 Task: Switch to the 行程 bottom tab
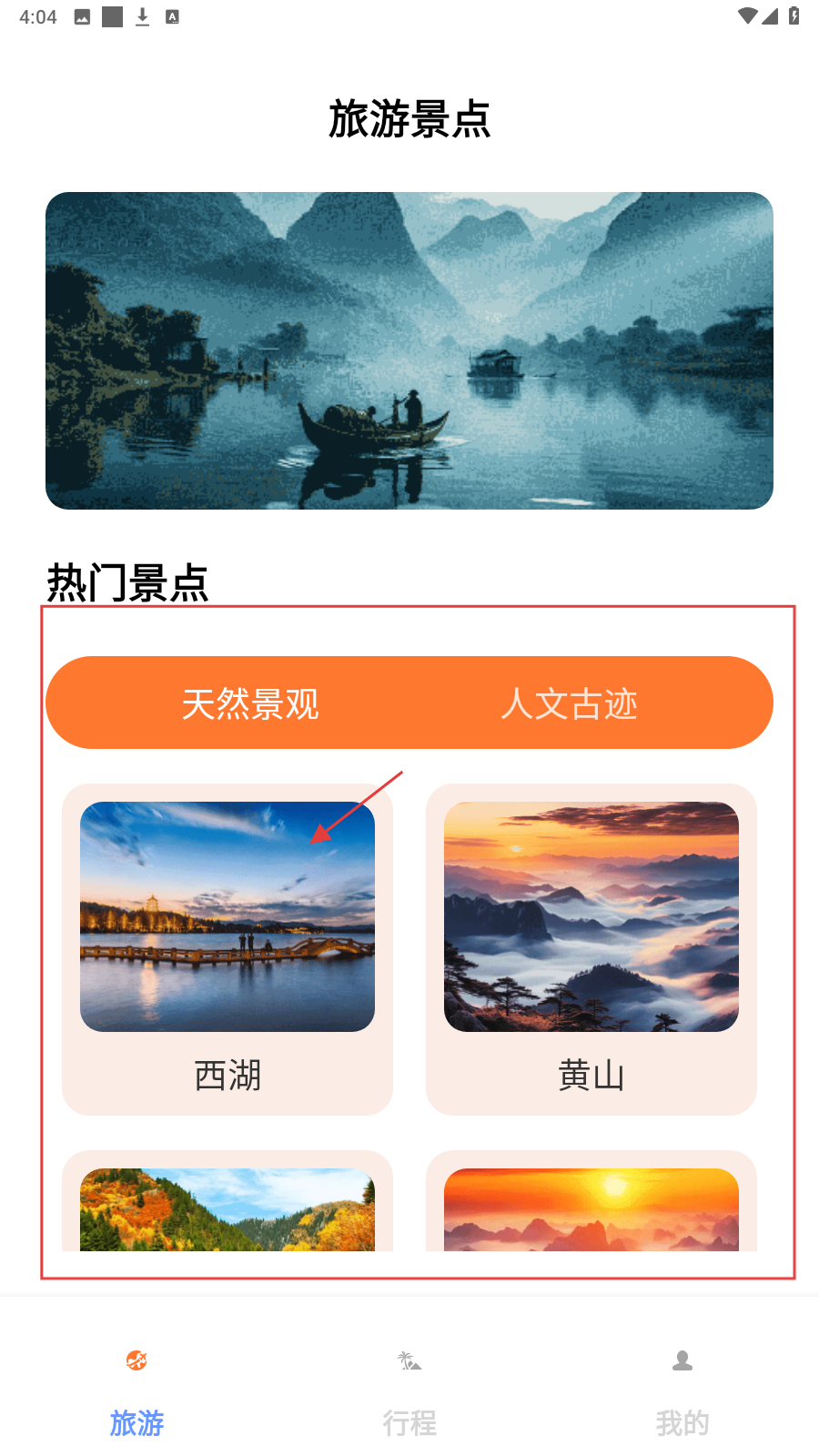409,1392
